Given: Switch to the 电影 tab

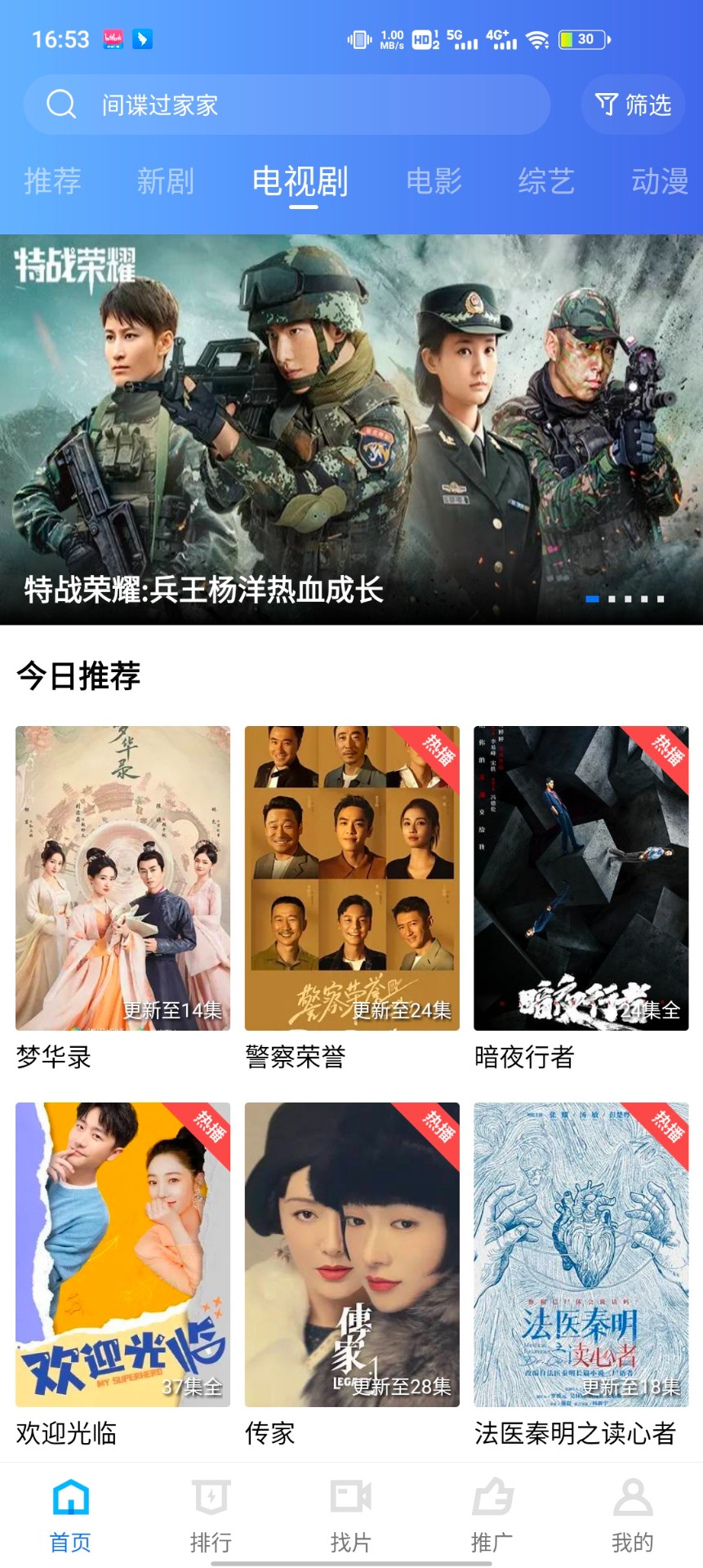Looking at the screenshot, I should (x=435, y=181).
